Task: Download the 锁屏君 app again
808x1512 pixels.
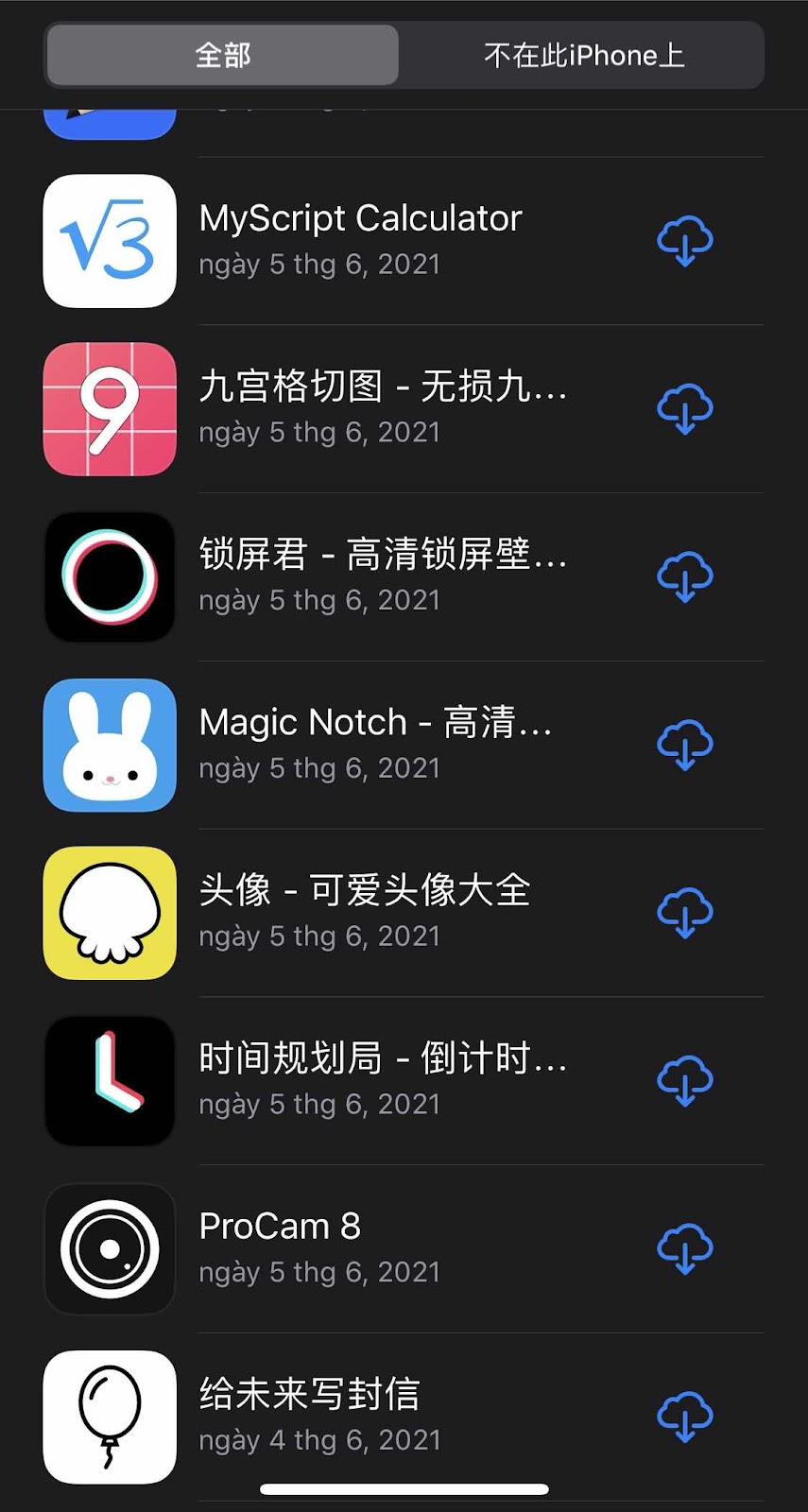Action: pyautogui.click(x=685, y=576)
